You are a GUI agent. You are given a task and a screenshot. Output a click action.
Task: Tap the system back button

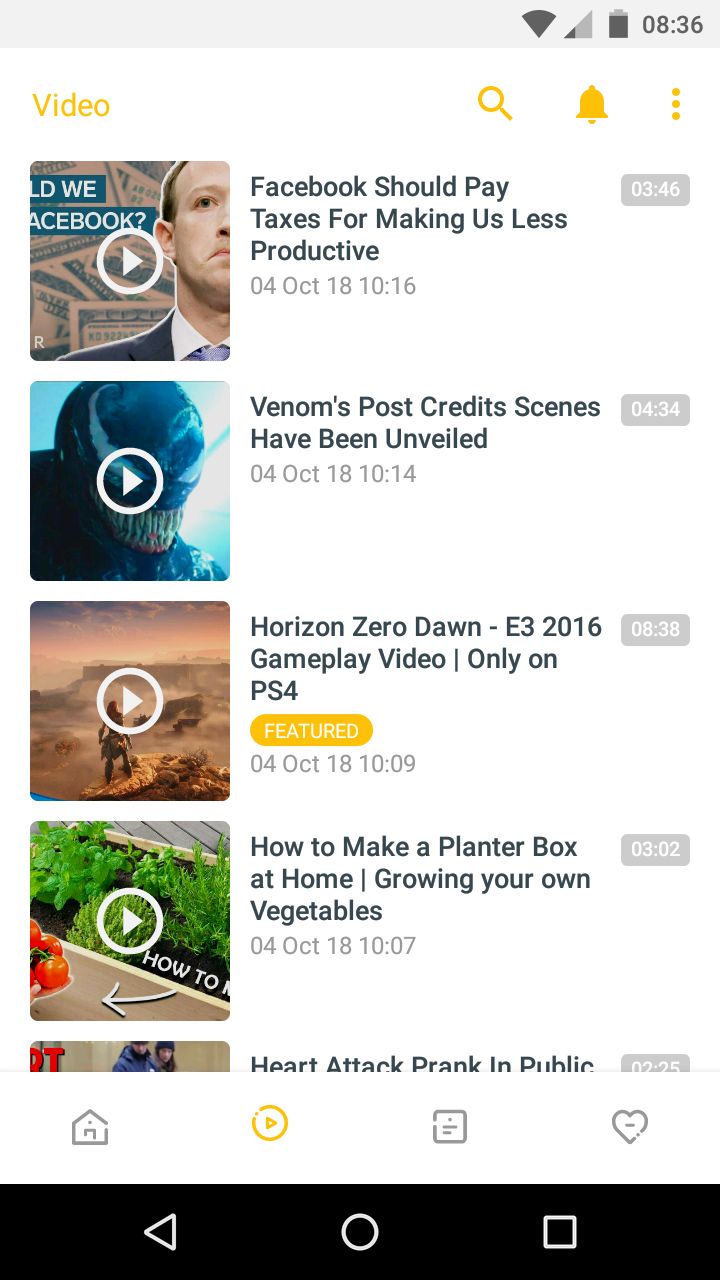click(160, 1232)
